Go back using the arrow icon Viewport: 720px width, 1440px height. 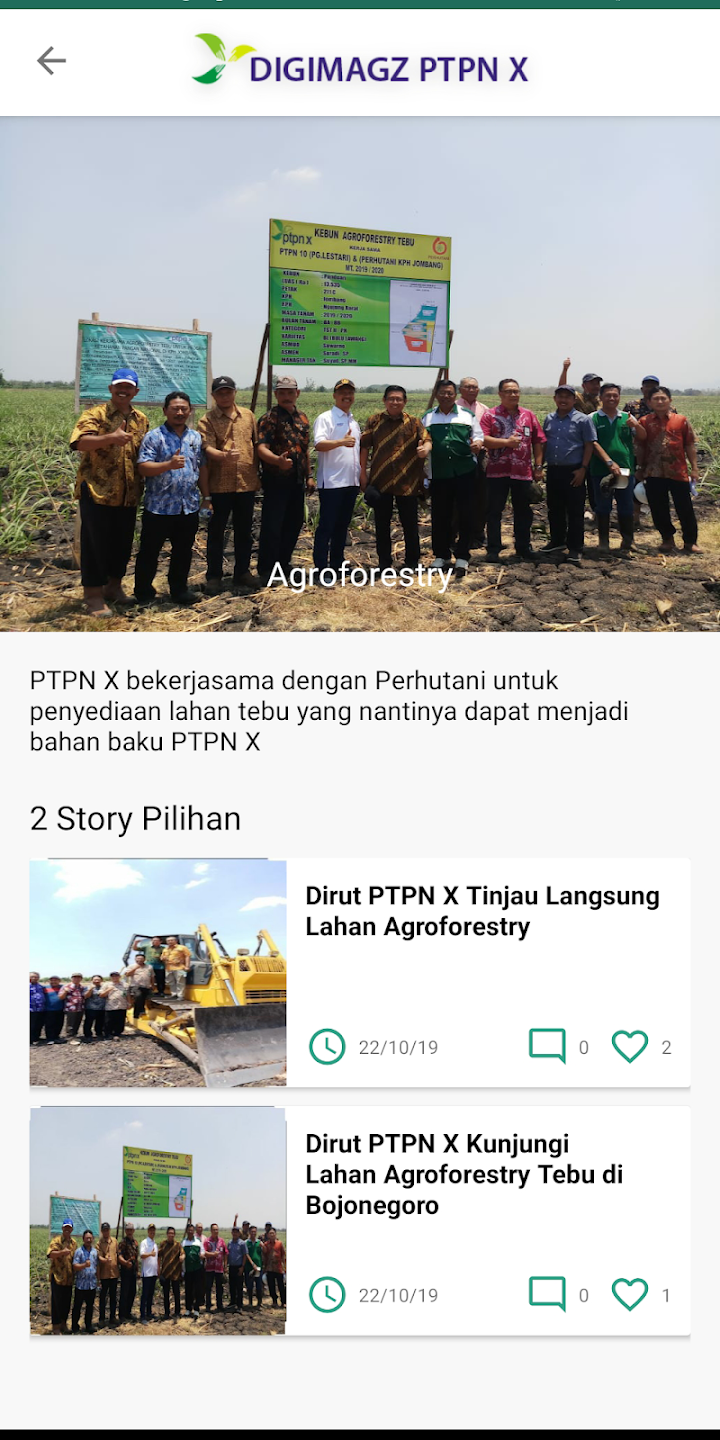coord(51,61)
